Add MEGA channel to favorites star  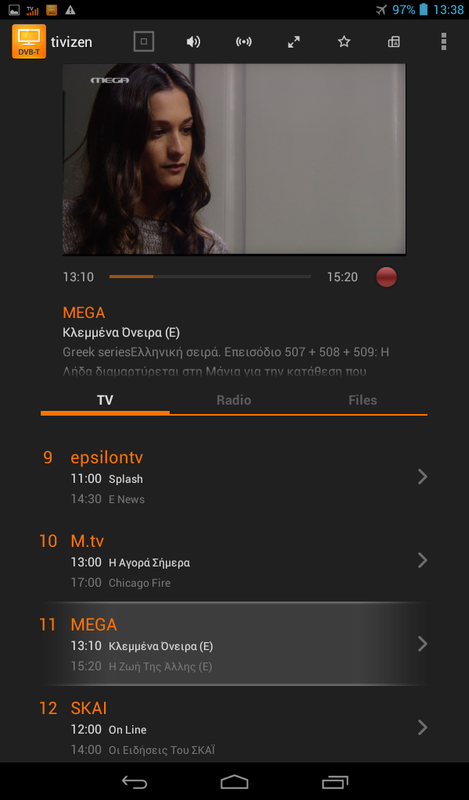344,42
